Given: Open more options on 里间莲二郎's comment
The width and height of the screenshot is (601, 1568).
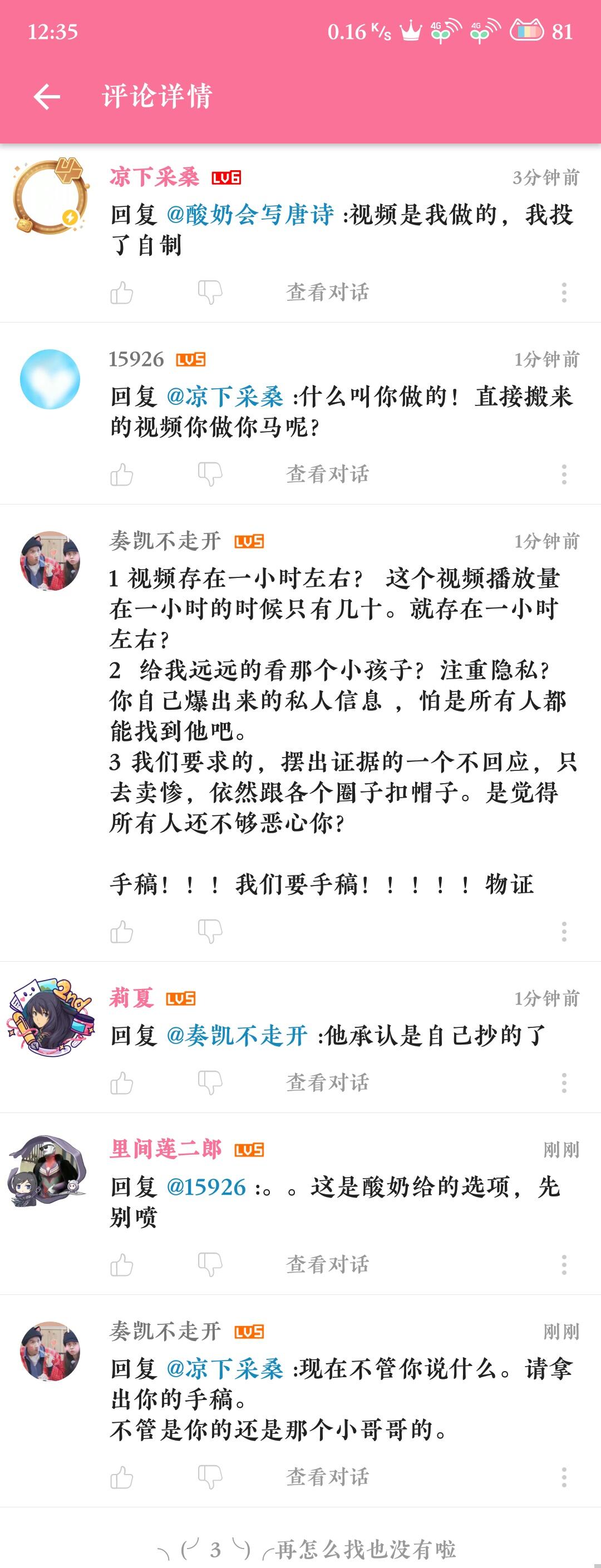Looking at the screenshot, I should coord(564,1265).
